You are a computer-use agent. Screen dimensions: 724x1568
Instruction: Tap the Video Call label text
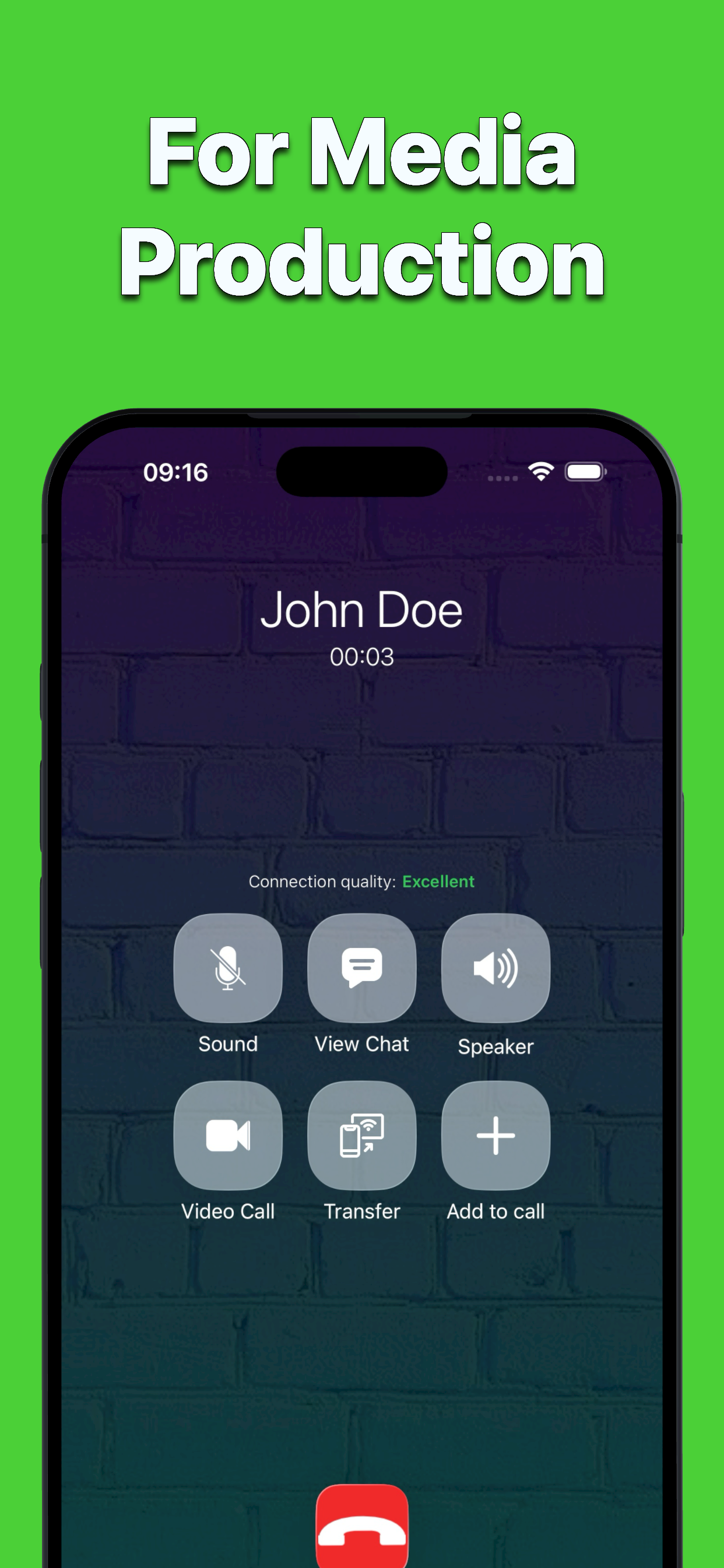coord(228,1210)
